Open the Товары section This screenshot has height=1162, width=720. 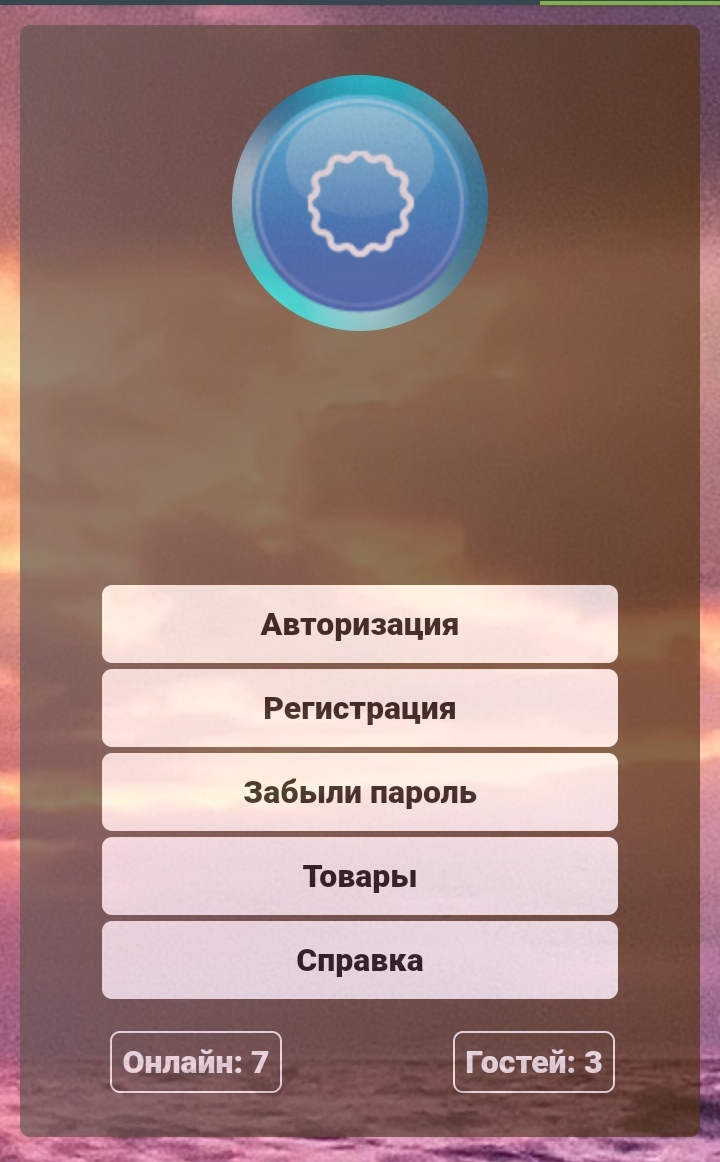tap(360, 876)
